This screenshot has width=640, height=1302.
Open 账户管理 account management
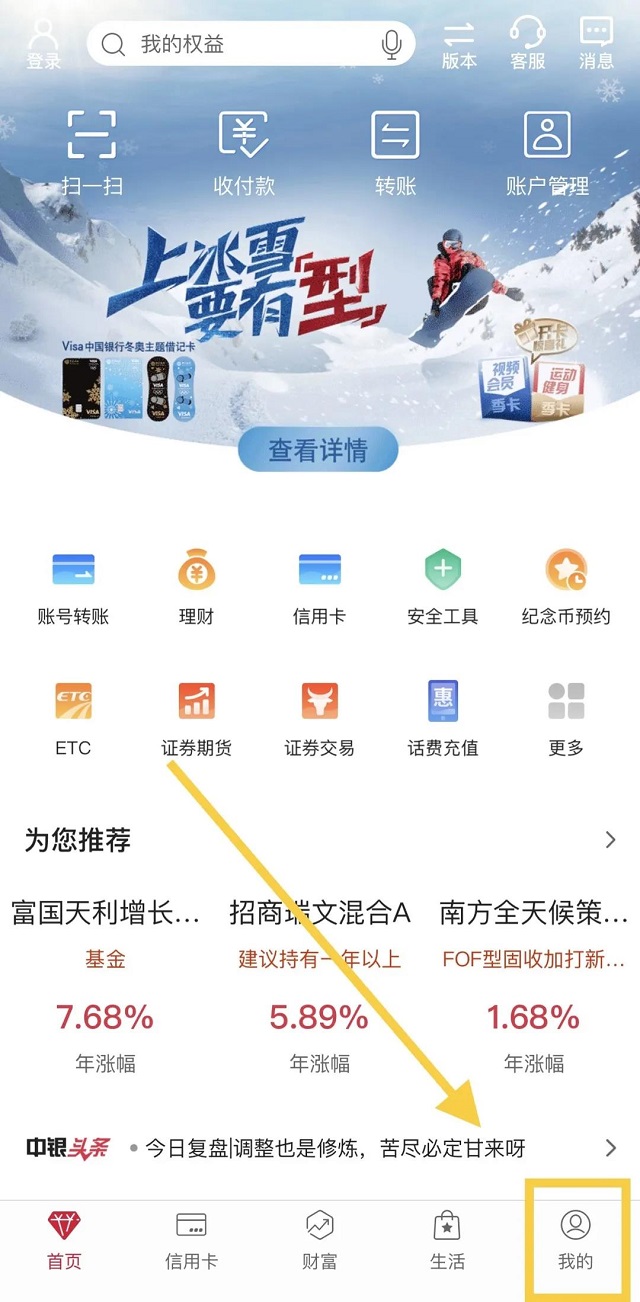[x=547, y=152]
